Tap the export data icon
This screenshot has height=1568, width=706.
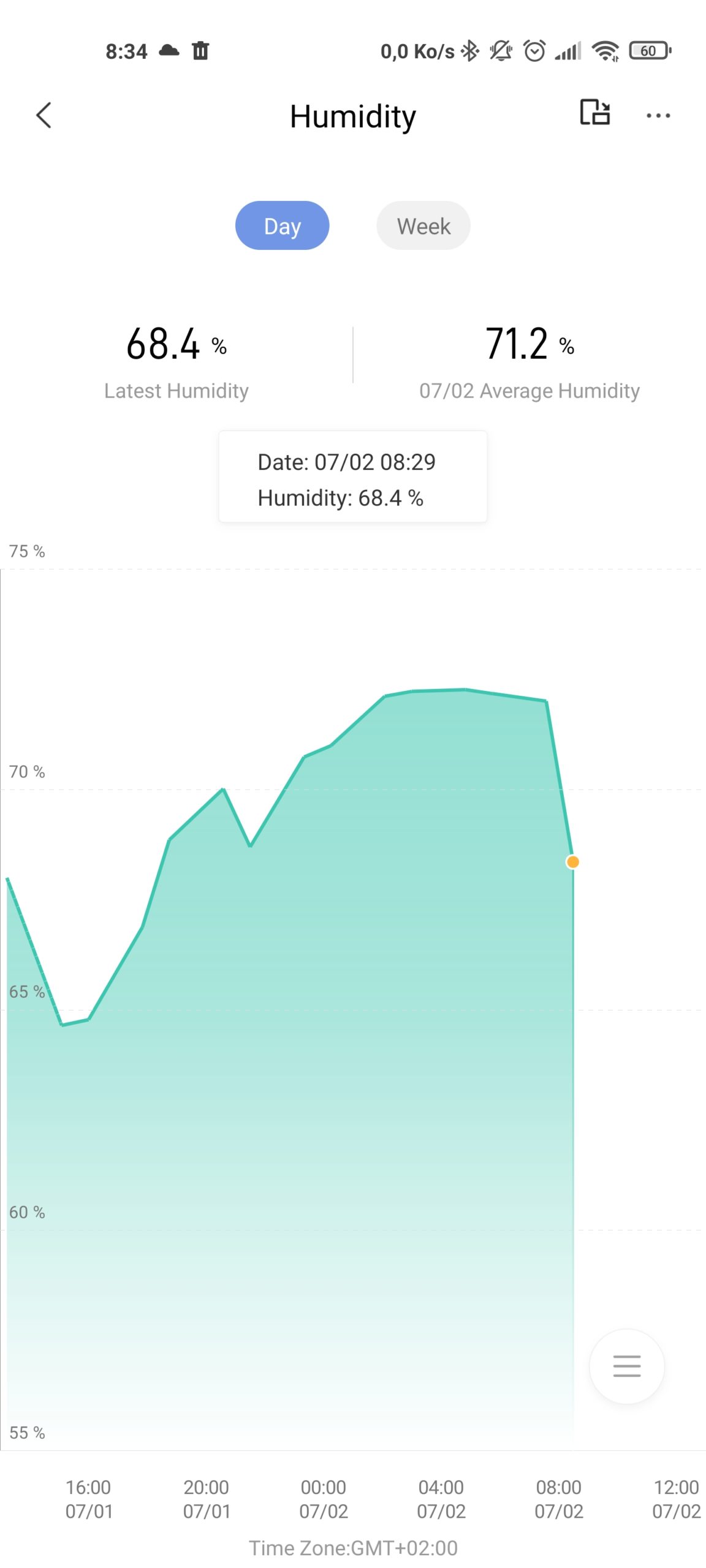594,113
